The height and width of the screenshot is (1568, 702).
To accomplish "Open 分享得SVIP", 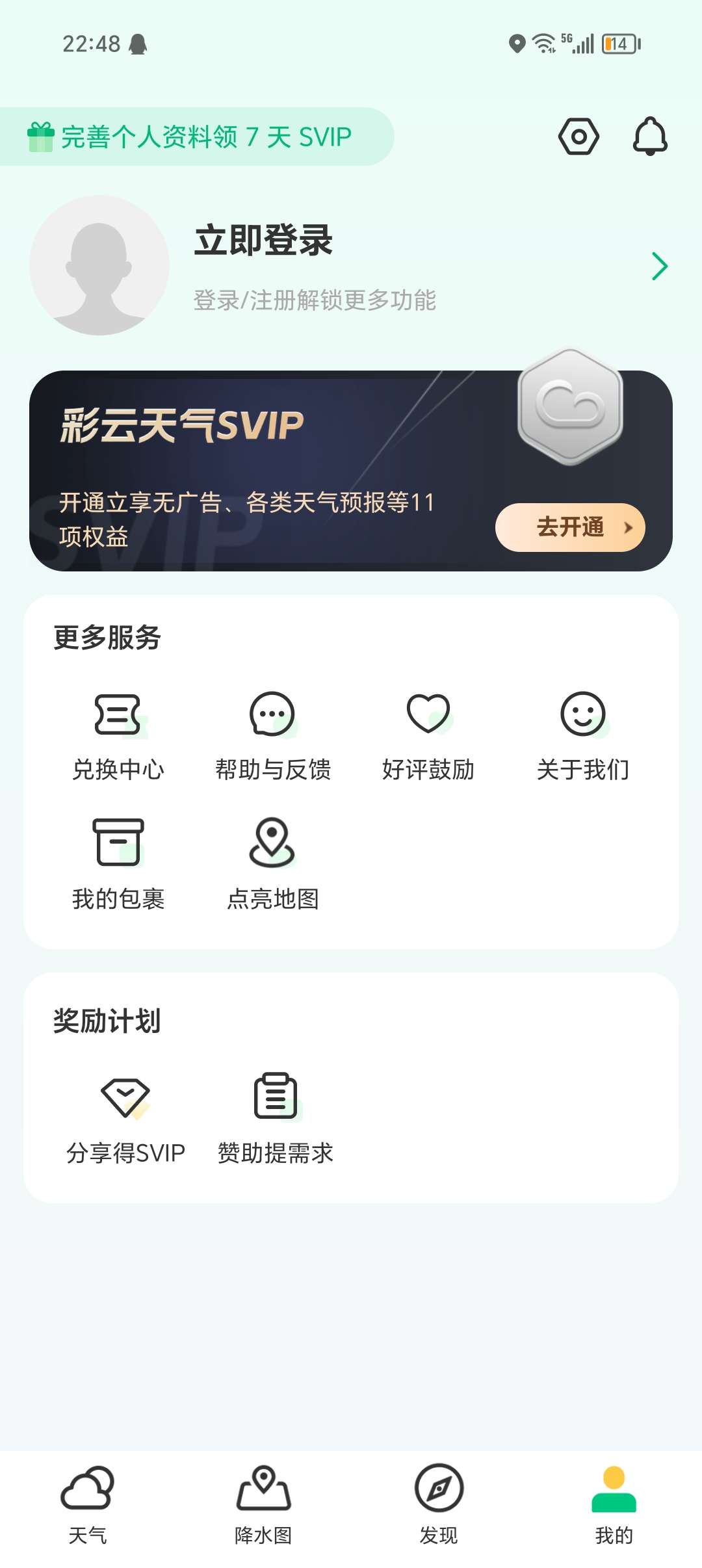I will coord(125,1118).
